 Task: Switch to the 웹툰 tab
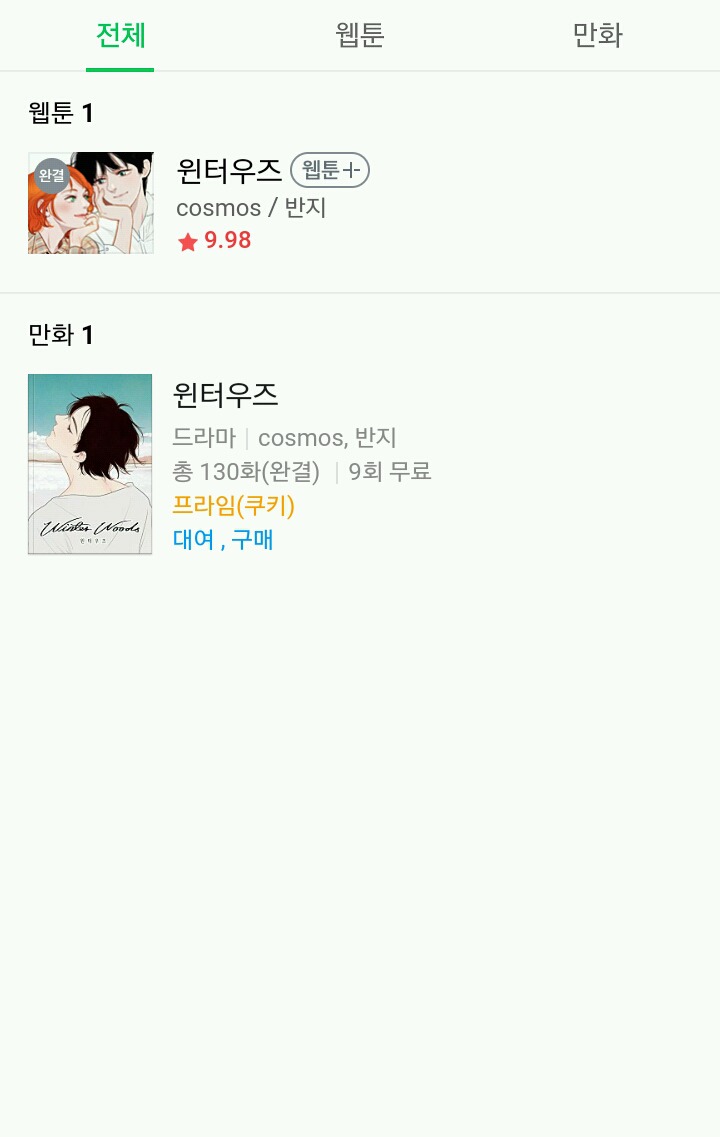point(360,36)
